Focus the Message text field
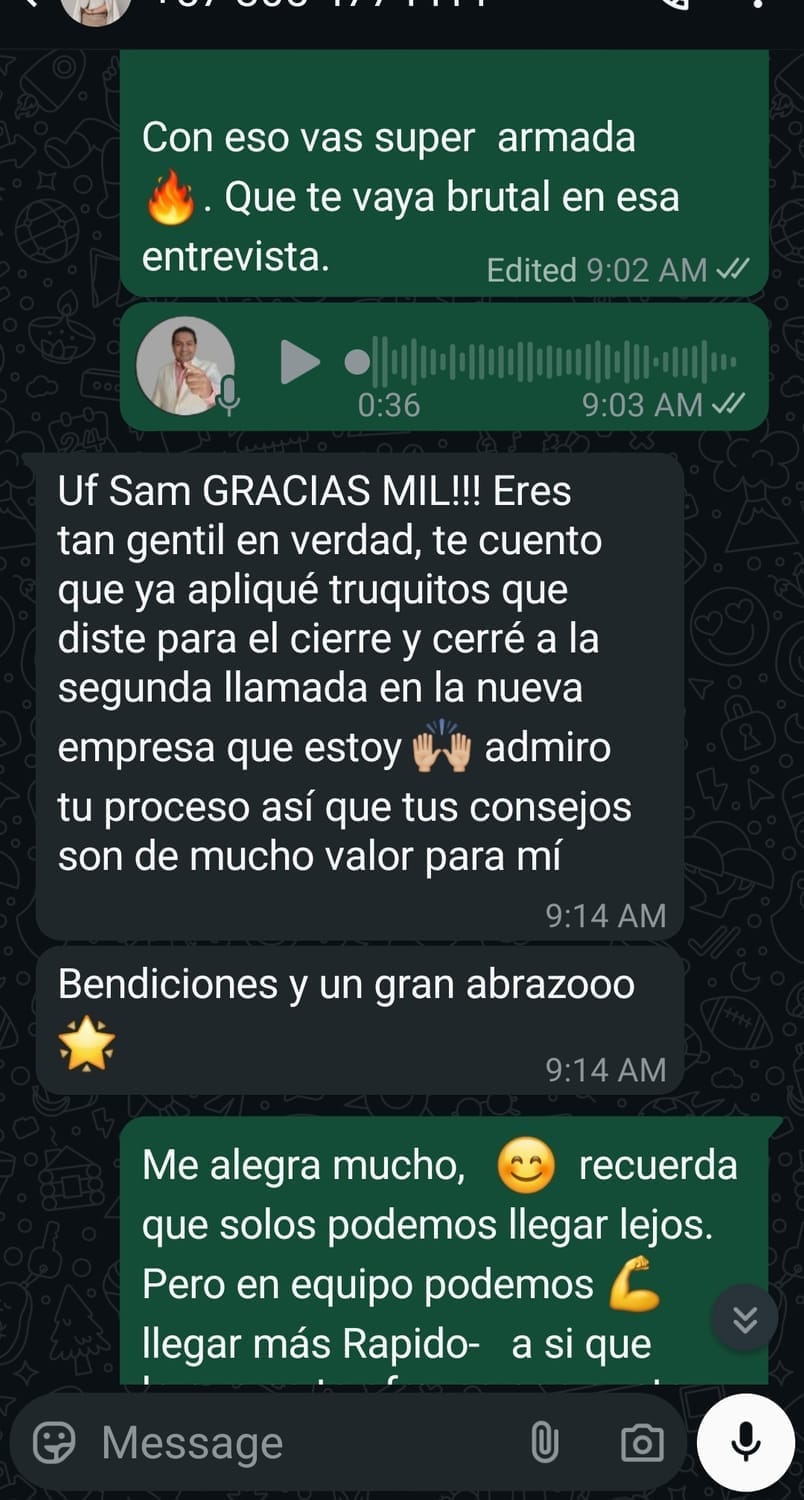The width and height of the screenshot is (804, 1500). (300, 1443)
